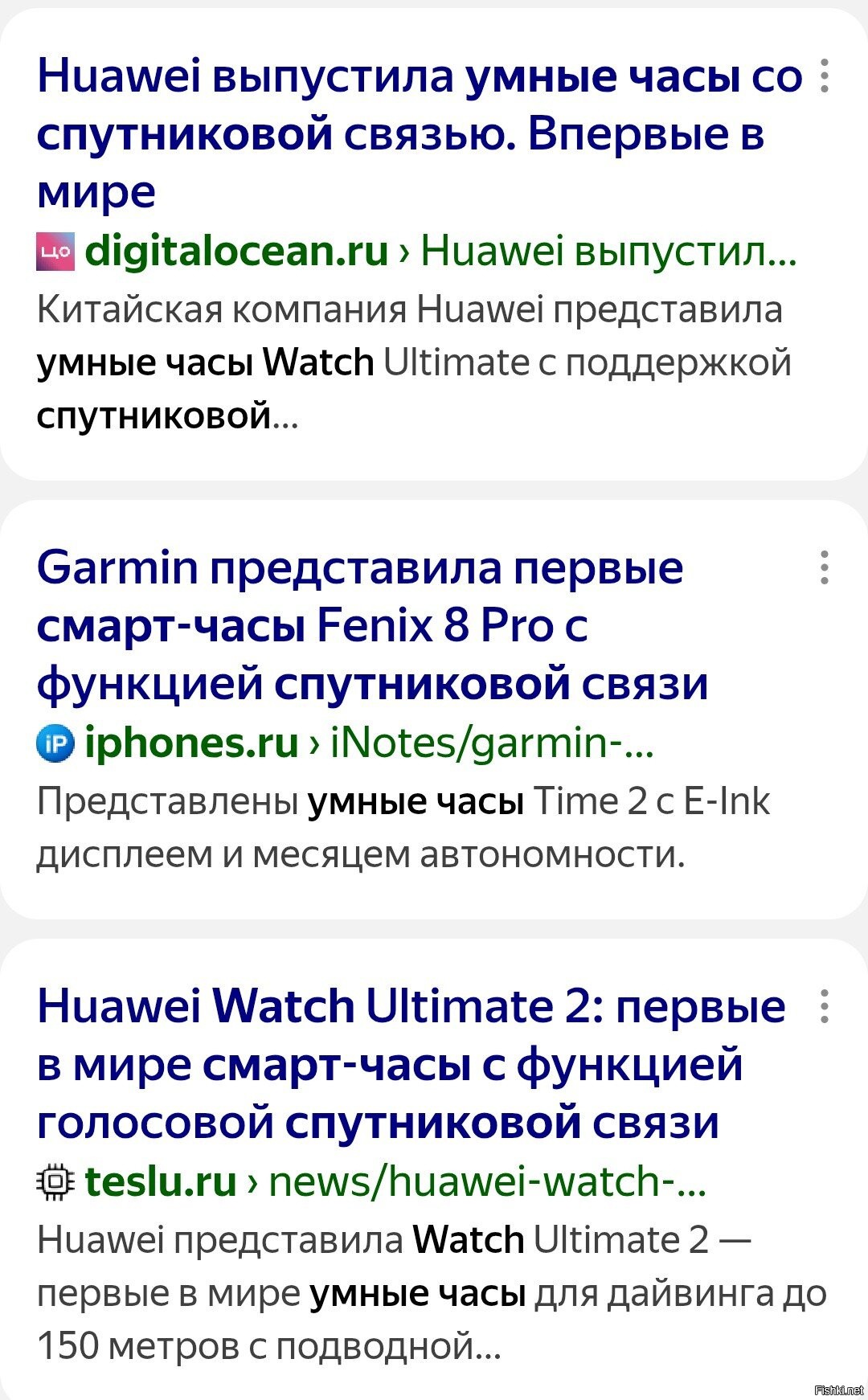
Task: Visit the digitalocean.ru site link
Action: [x=236, y=251]
